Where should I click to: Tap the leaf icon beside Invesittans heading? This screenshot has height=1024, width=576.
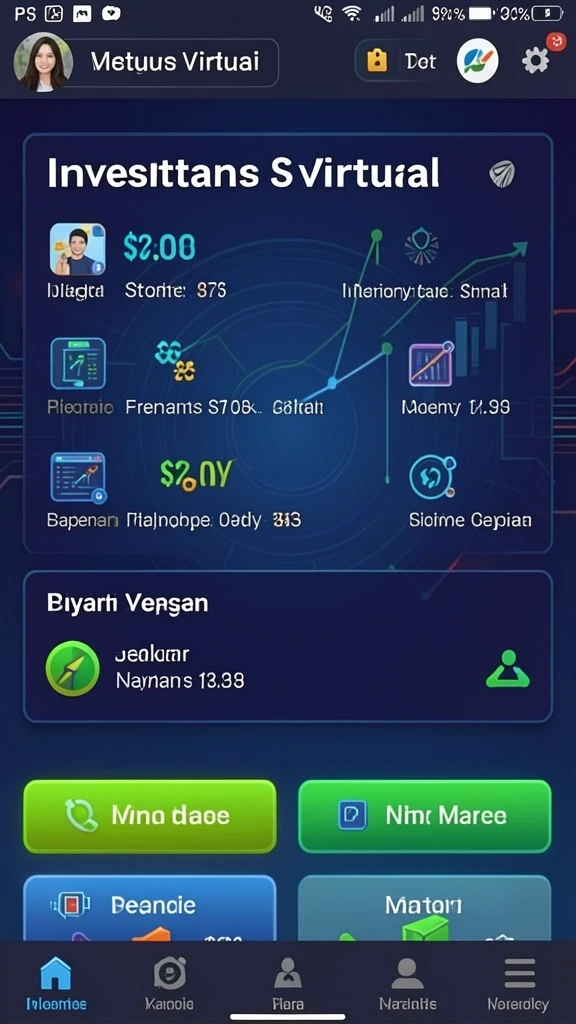tap(502, 174)
